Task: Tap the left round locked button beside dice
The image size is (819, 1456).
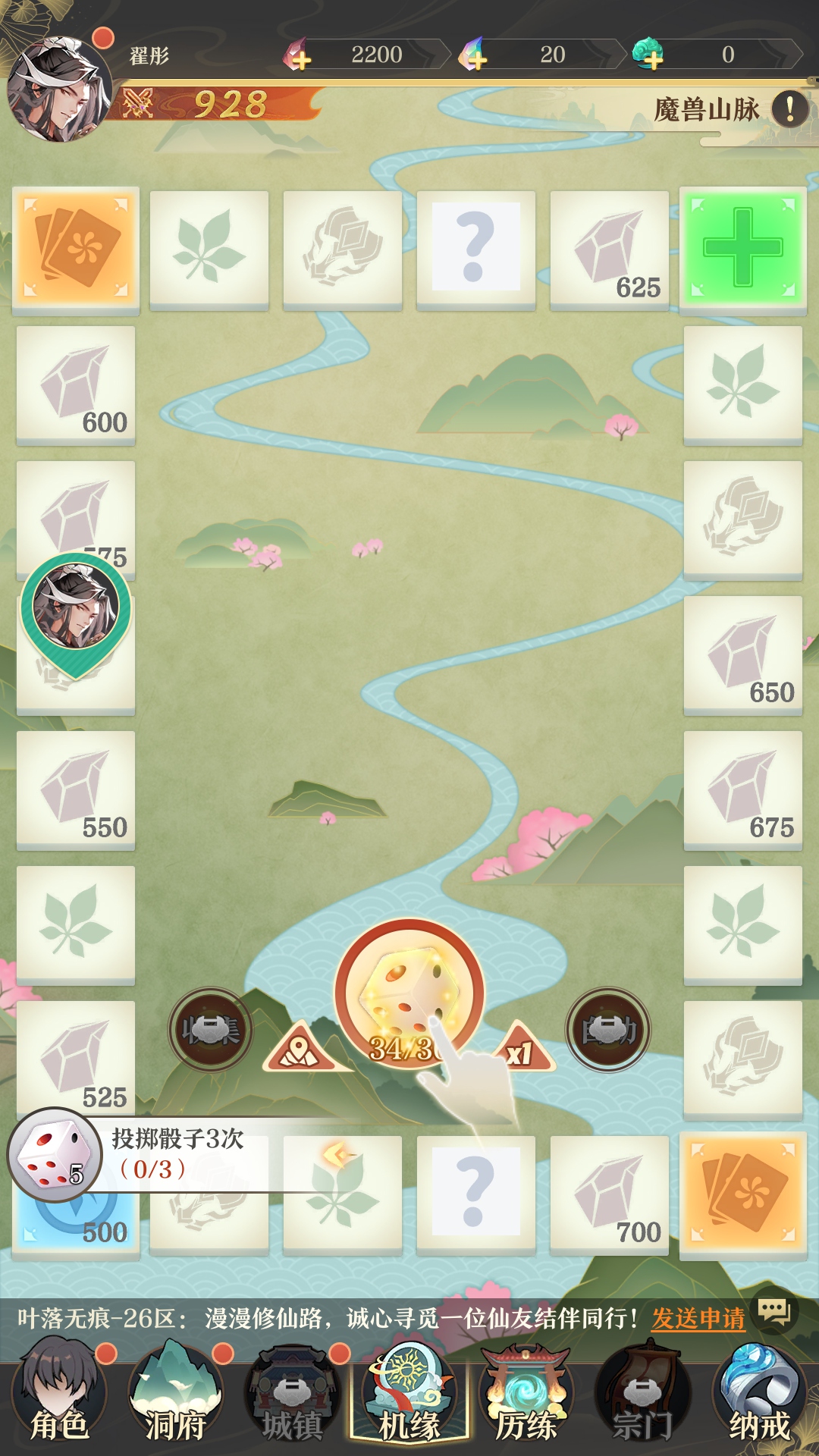Action: (211, 1030)
